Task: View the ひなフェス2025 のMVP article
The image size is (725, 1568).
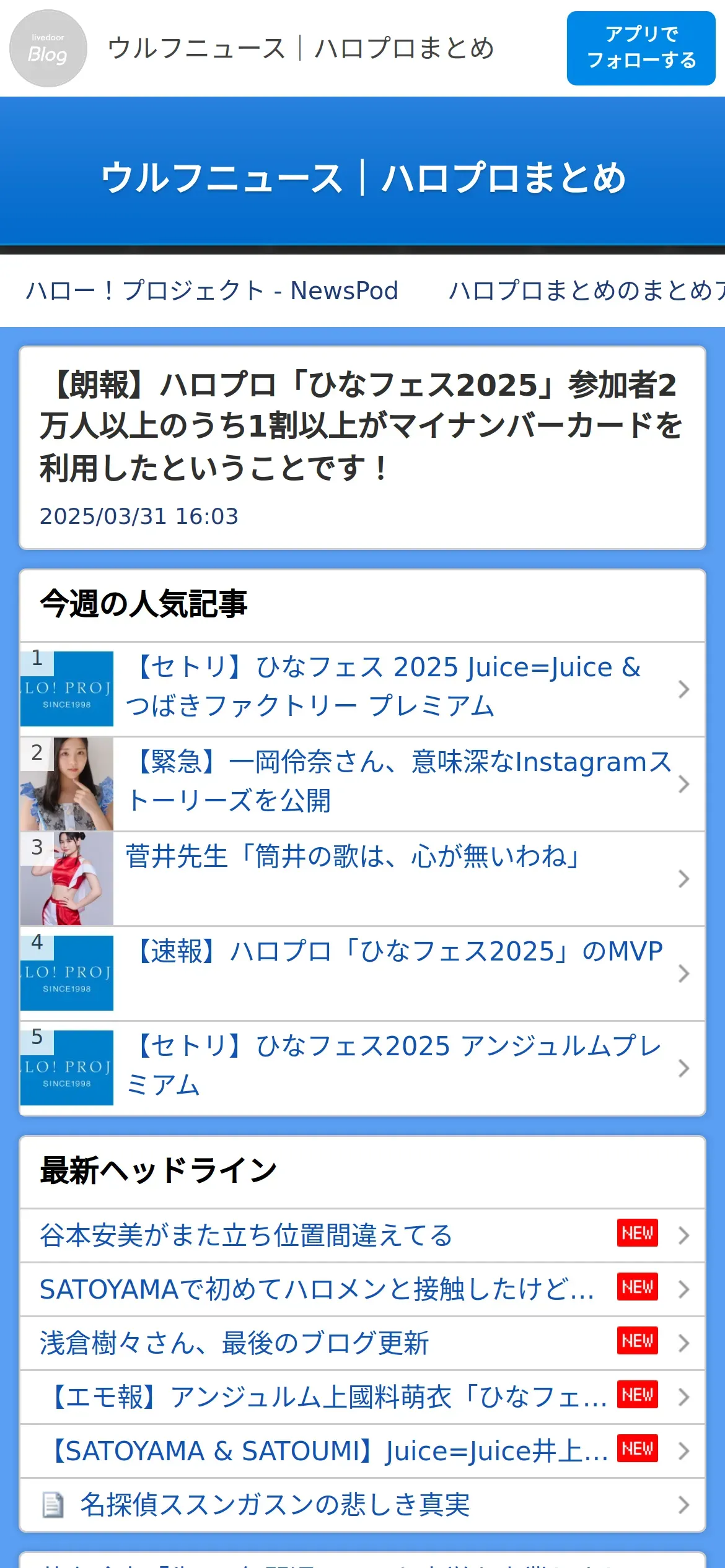Action: 397,952
